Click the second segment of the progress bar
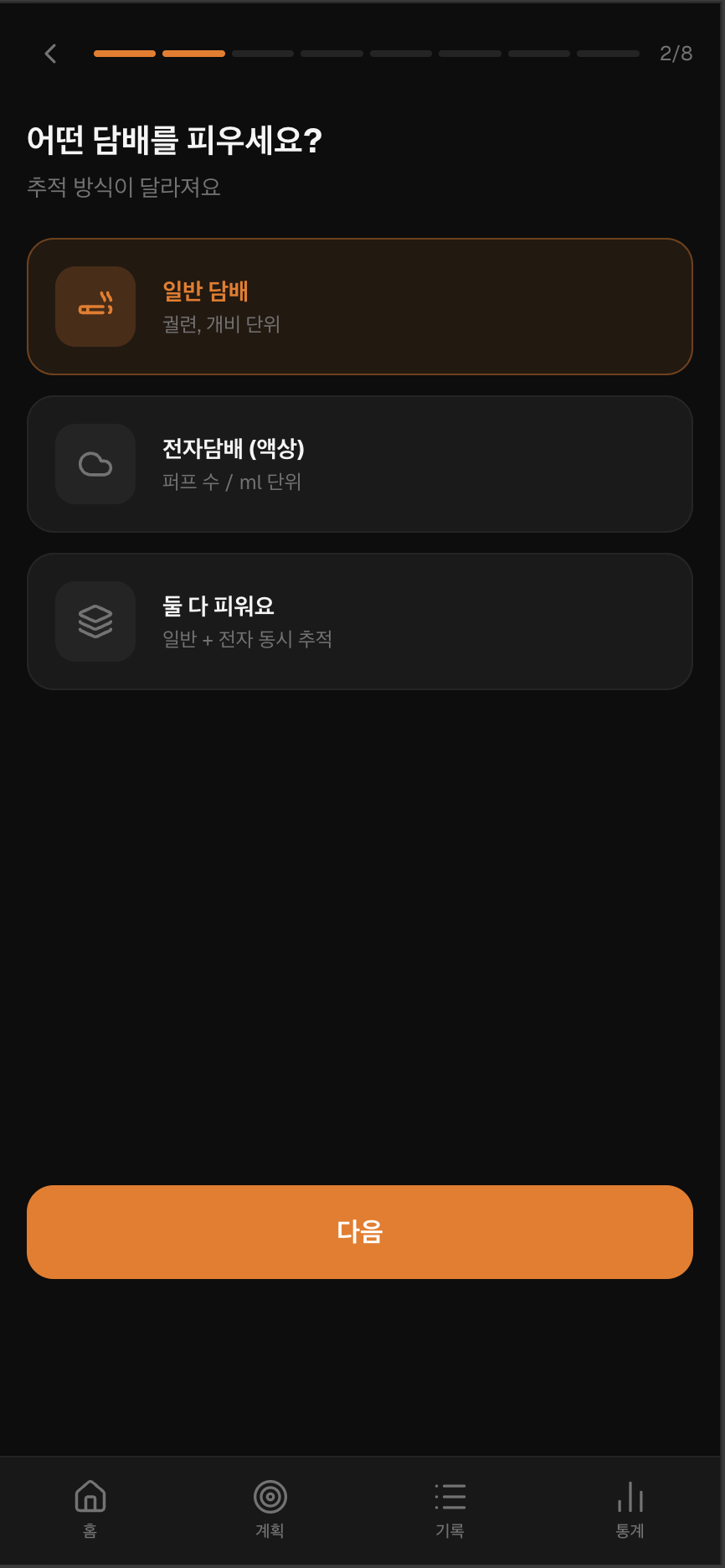This screenshot has width=725, height=1568. [193, 53]
